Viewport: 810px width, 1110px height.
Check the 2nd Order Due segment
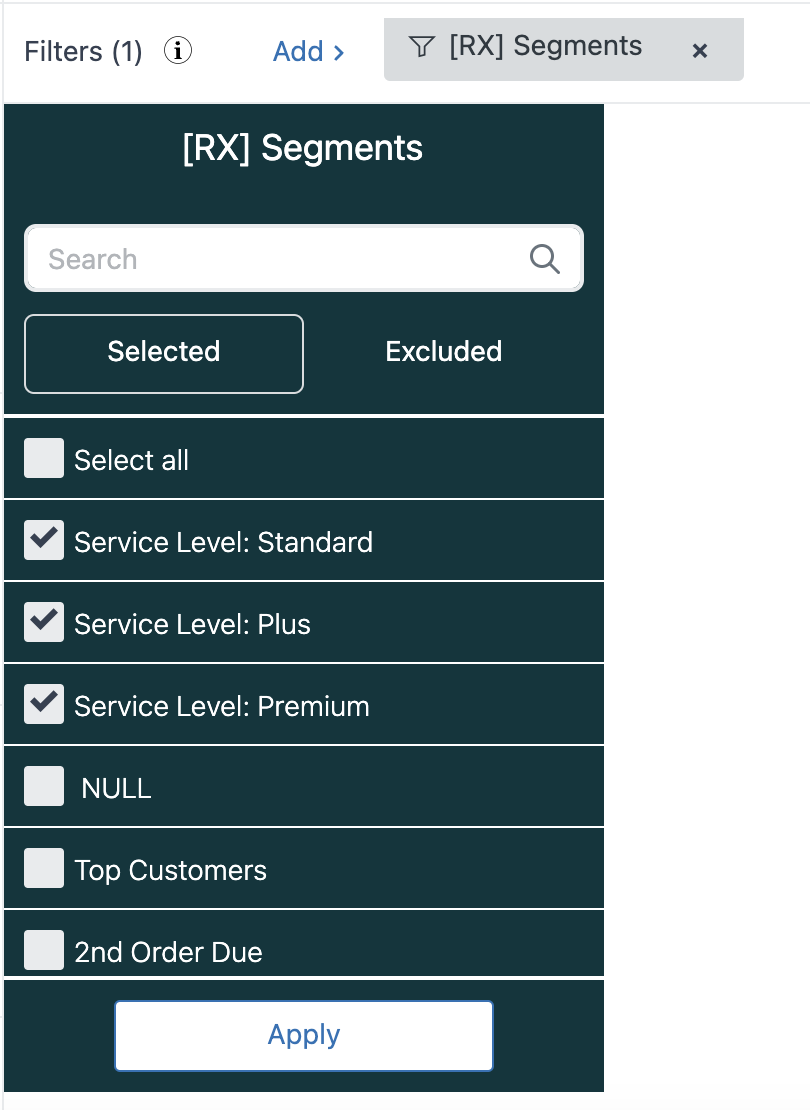click(43, 950)
